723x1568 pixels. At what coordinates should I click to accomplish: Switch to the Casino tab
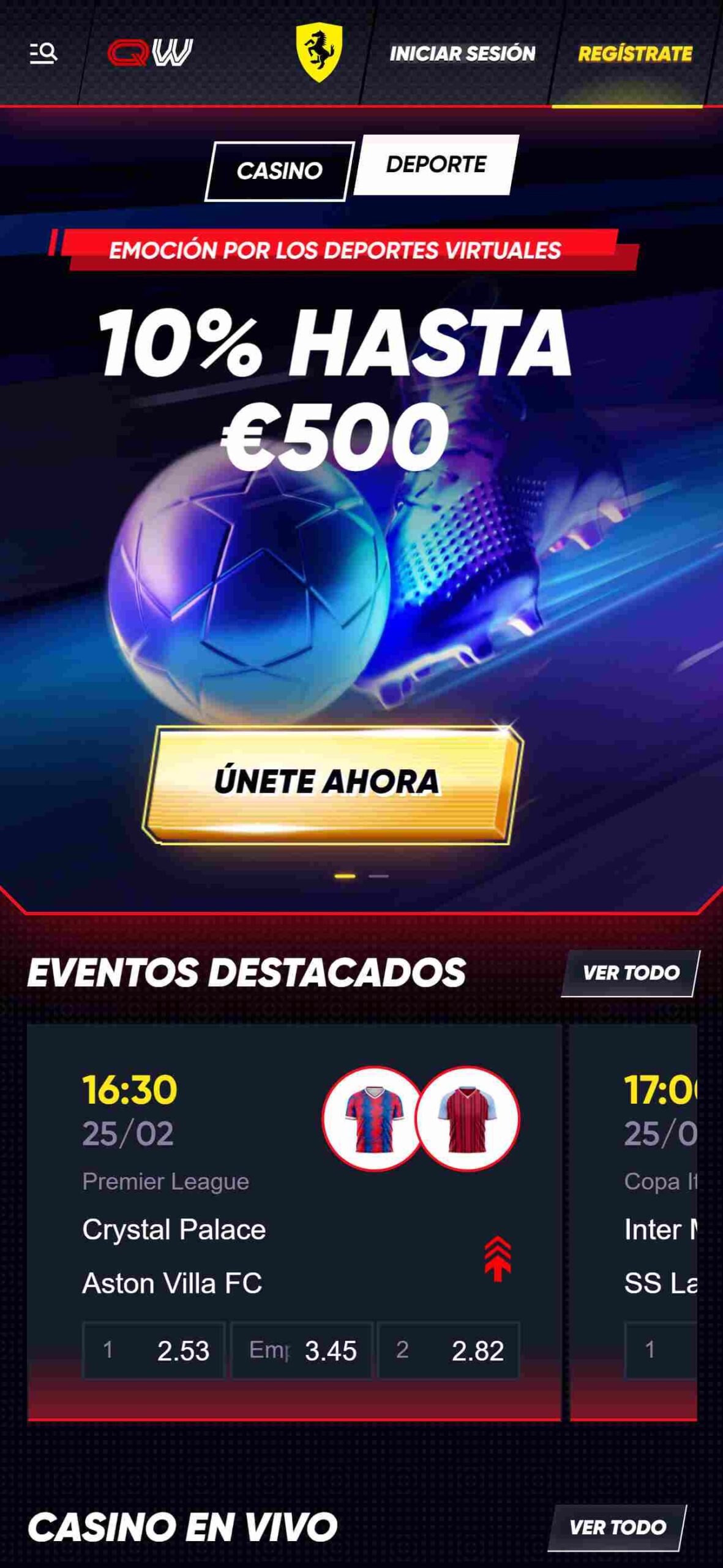point(279,171)
